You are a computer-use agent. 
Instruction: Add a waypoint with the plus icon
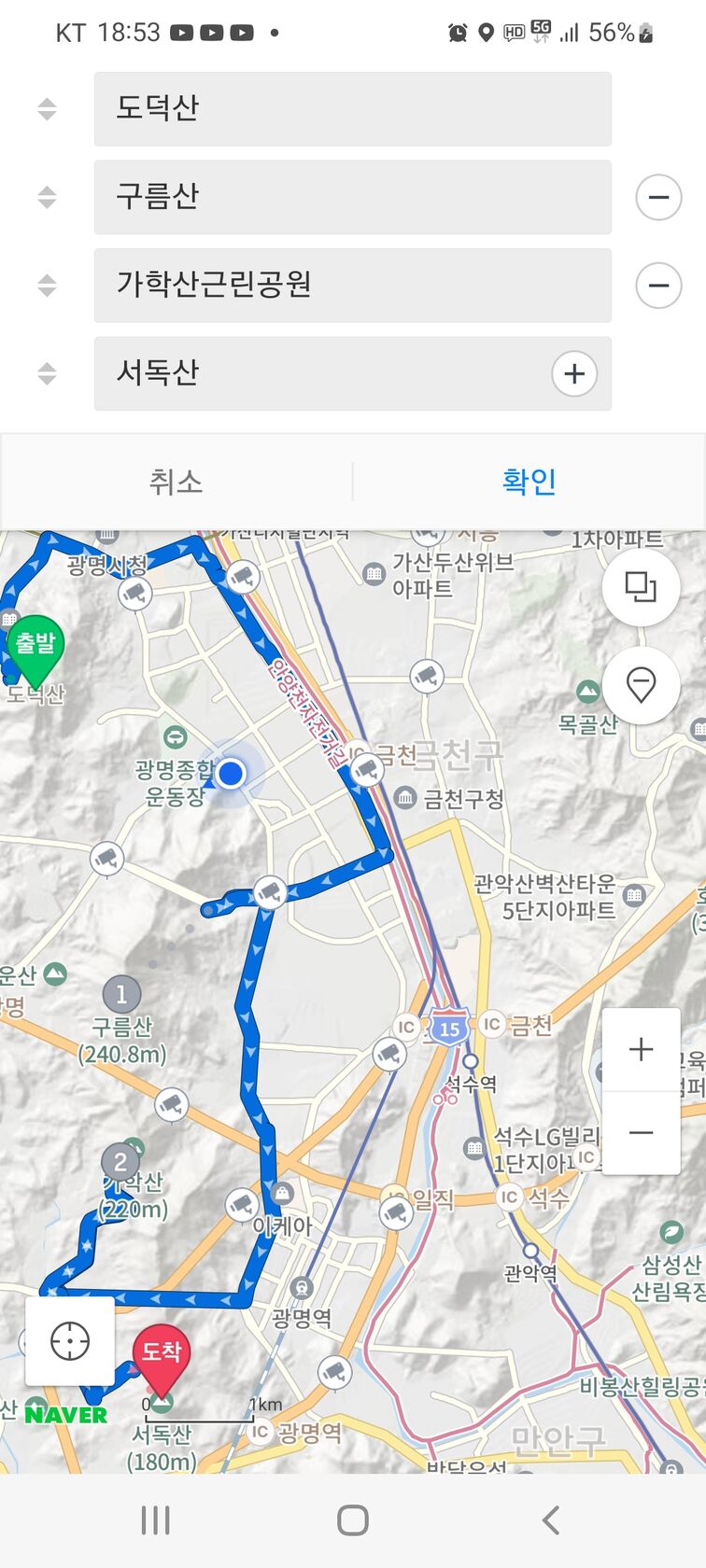pyautogui.click(x=574, y=373)
